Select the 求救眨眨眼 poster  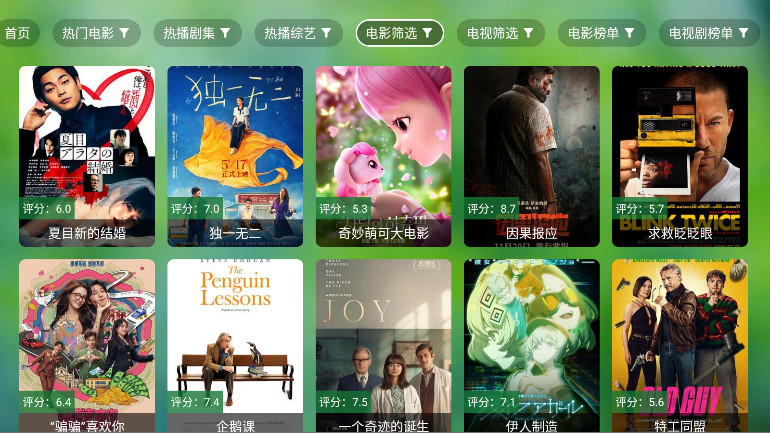pos(679,155)
